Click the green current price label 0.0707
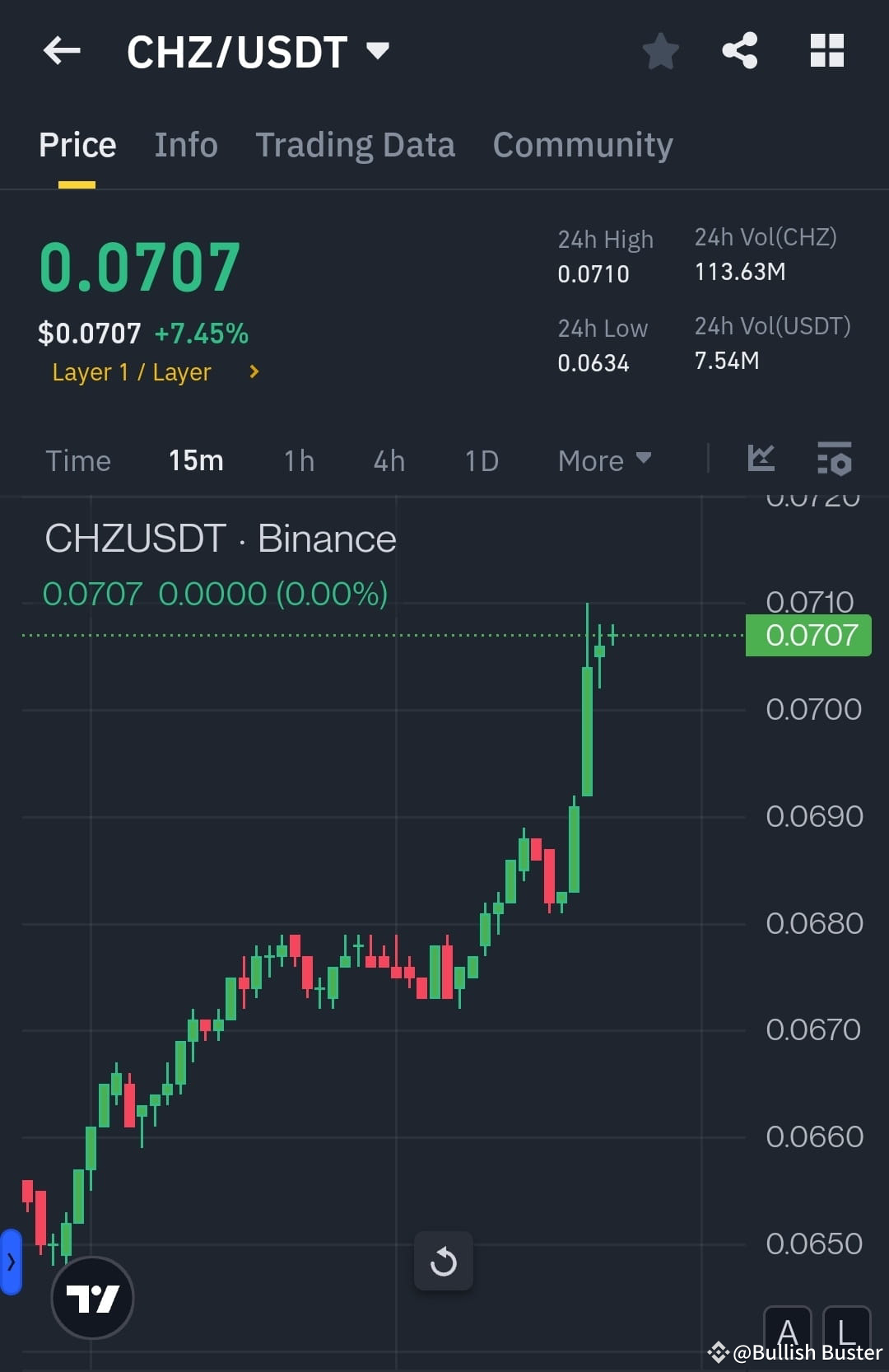Screen dimensions: 889x1372 pos(808,635)
